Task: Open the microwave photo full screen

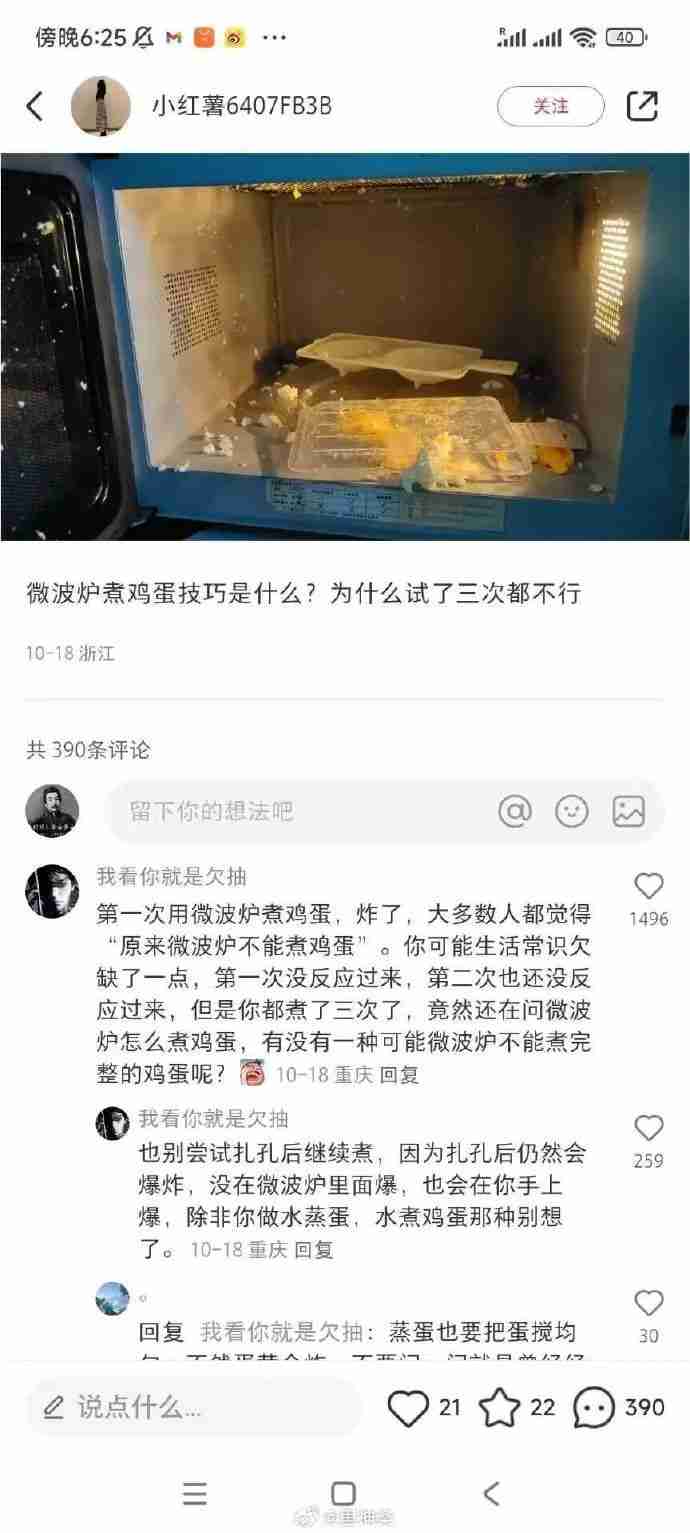Action: [x=345, y=346]
